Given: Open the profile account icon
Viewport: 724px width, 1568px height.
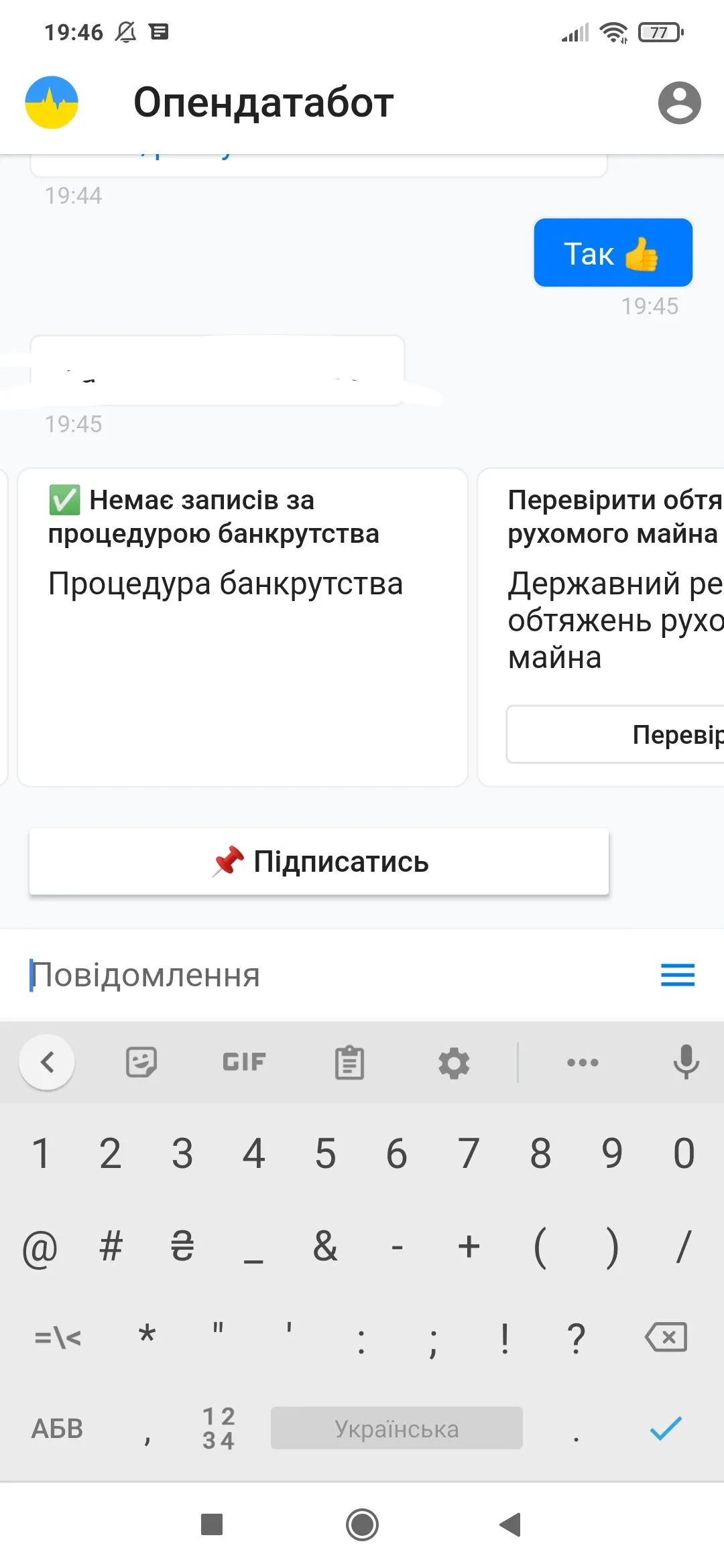Looking at the screenshot, I should coord(679,103).
